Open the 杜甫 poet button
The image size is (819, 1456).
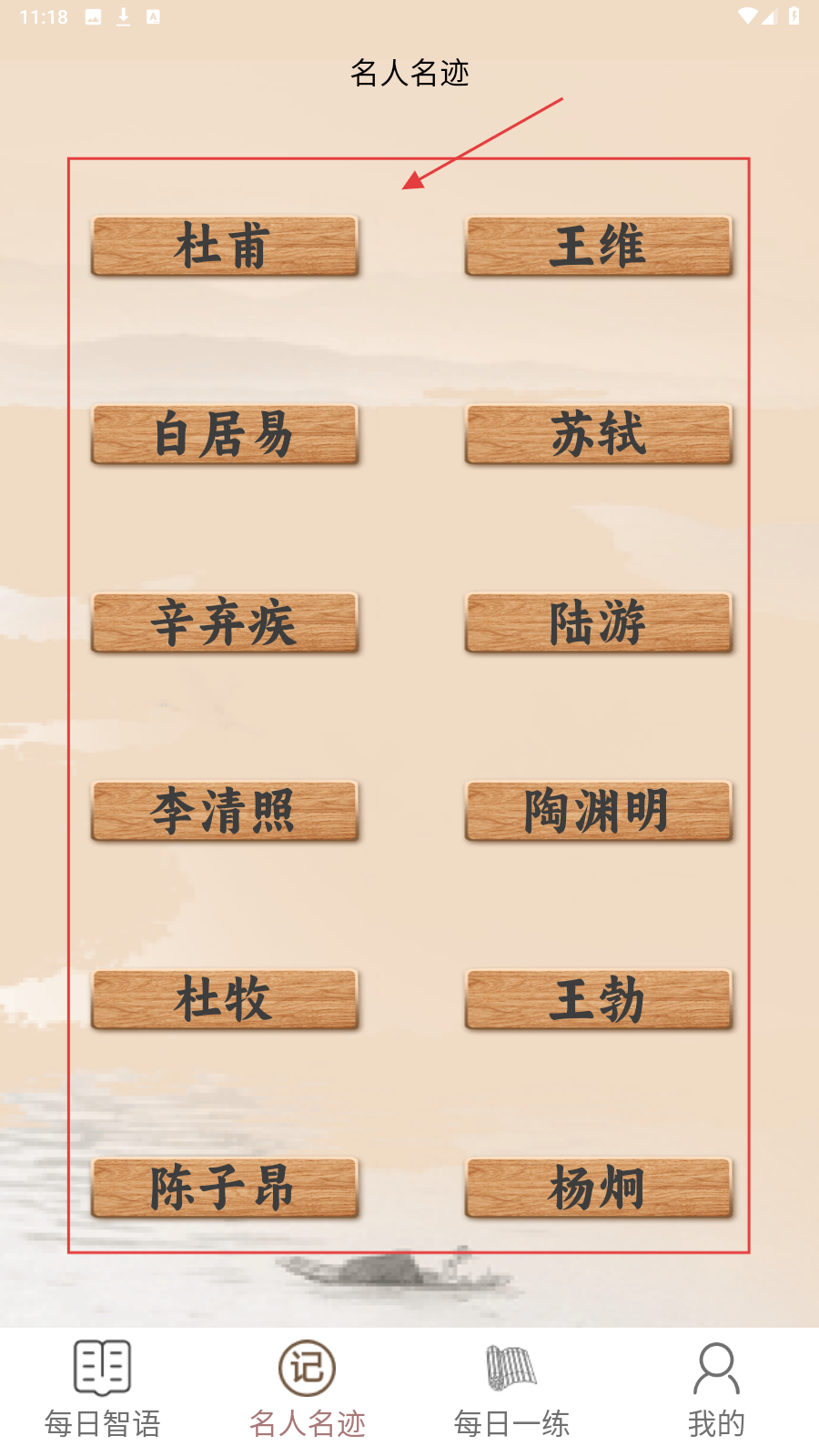225,246
